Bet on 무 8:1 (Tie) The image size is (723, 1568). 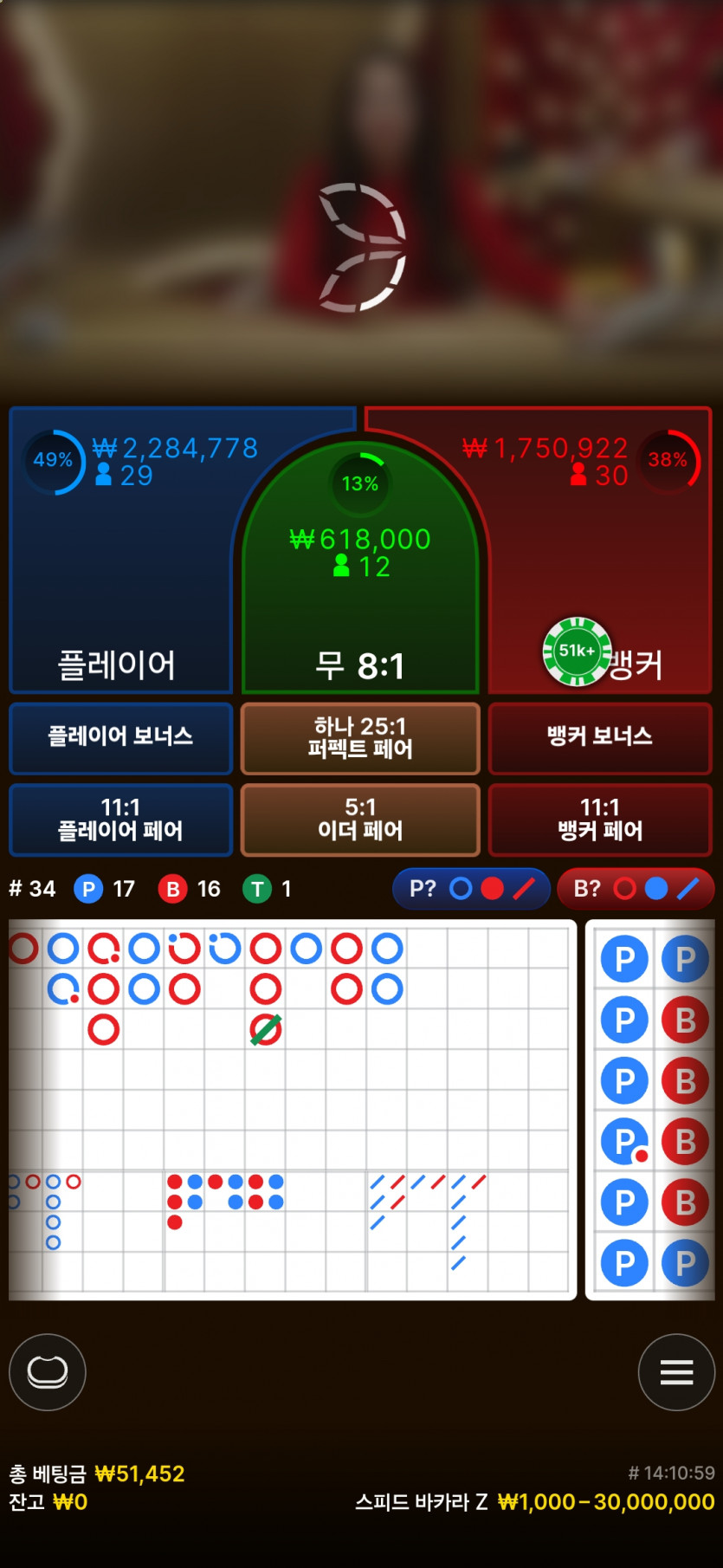tap(360, 606)
